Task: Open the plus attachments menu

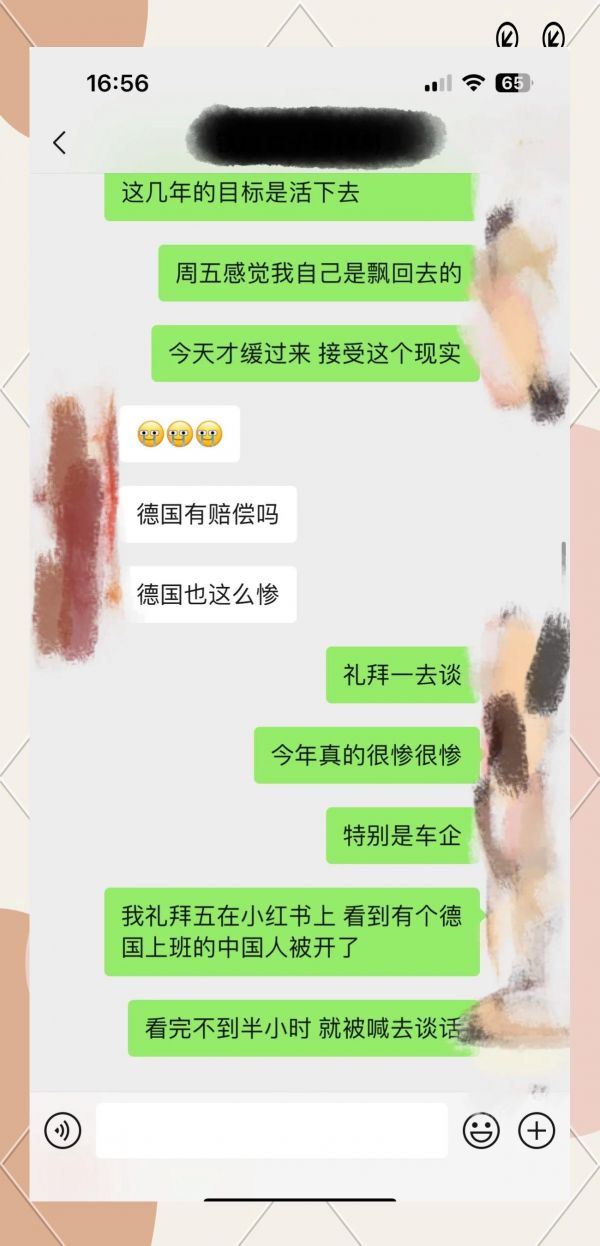Action: pos(536,1131)
